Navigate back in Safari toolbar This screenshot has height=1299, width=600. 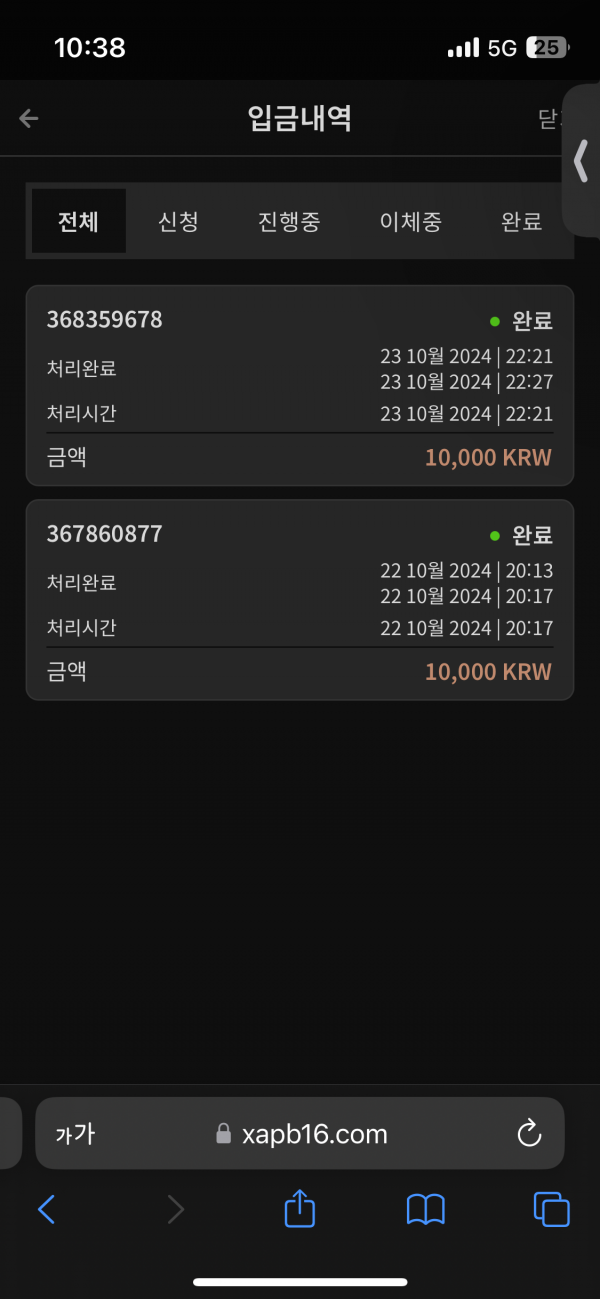pos(46,1210)
